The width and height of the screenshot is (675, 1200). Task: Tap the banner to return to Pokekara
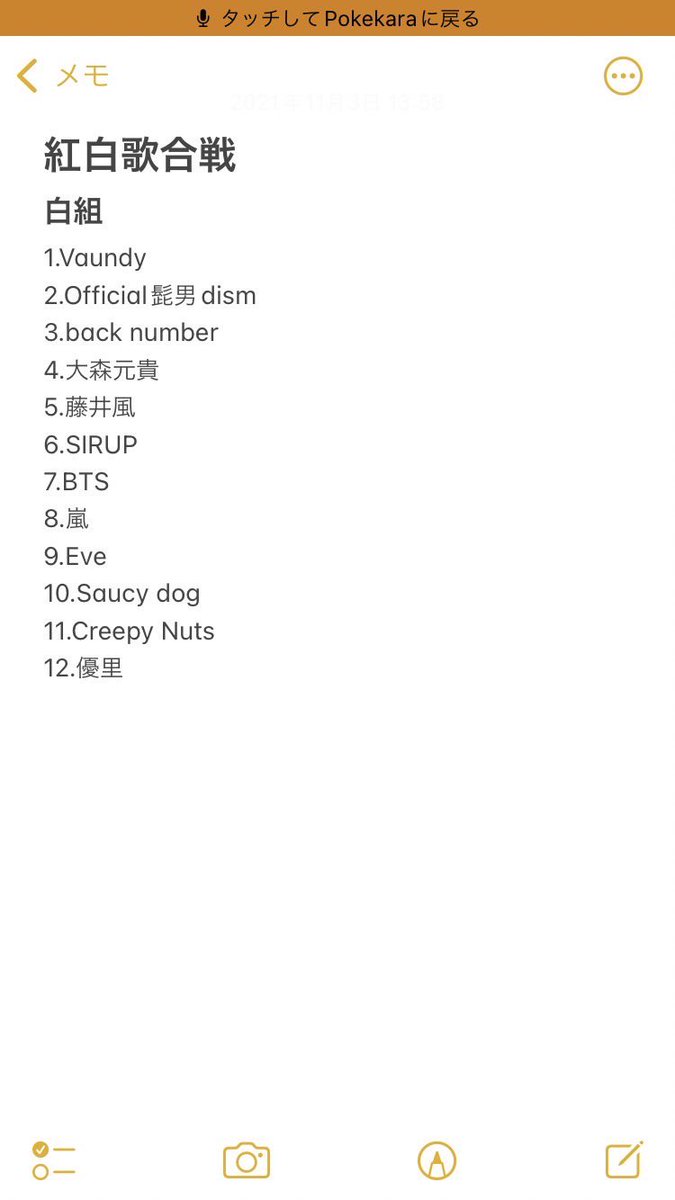(337, 18)
